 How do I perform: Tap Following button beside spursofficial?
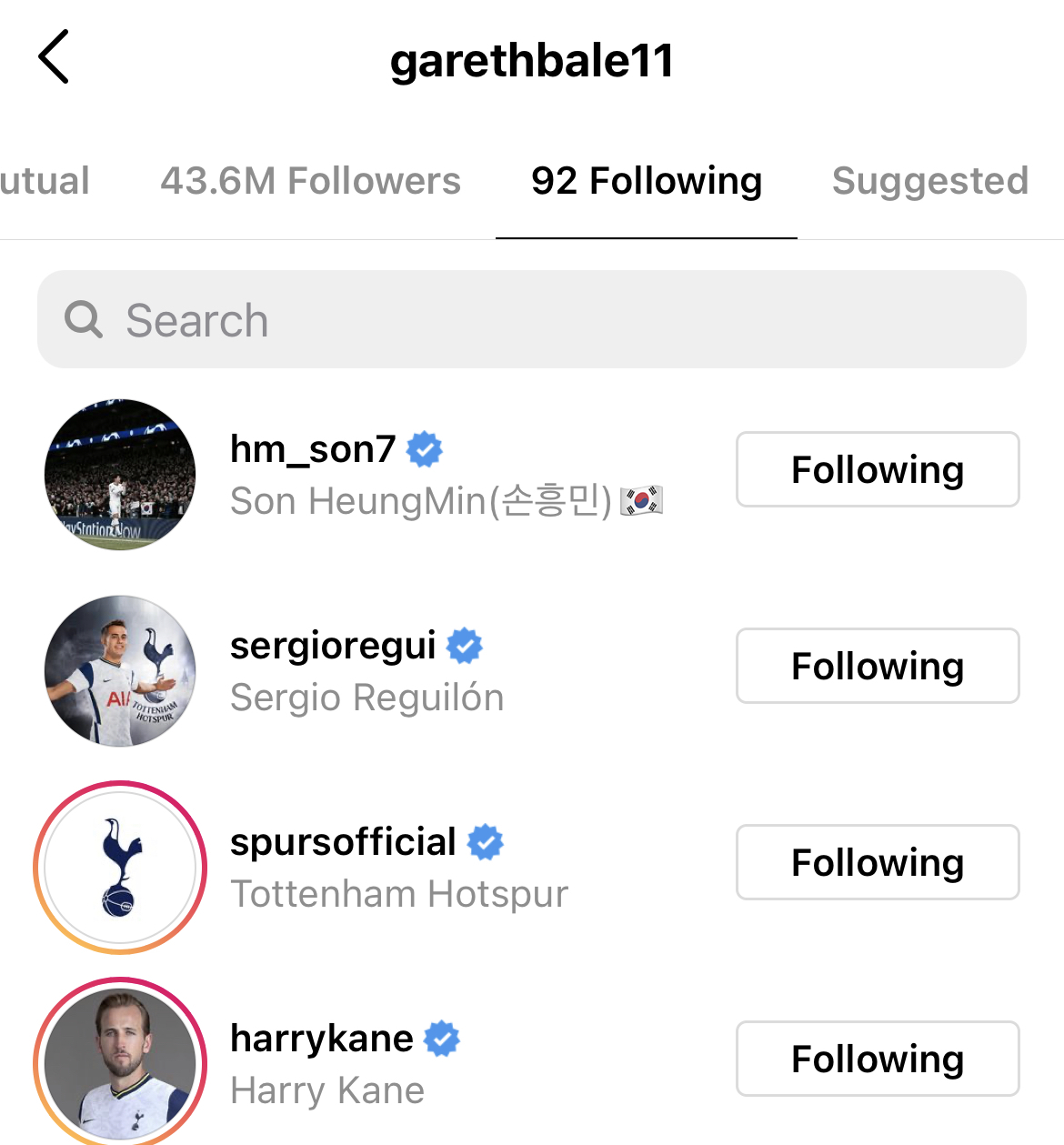point(877,863)
